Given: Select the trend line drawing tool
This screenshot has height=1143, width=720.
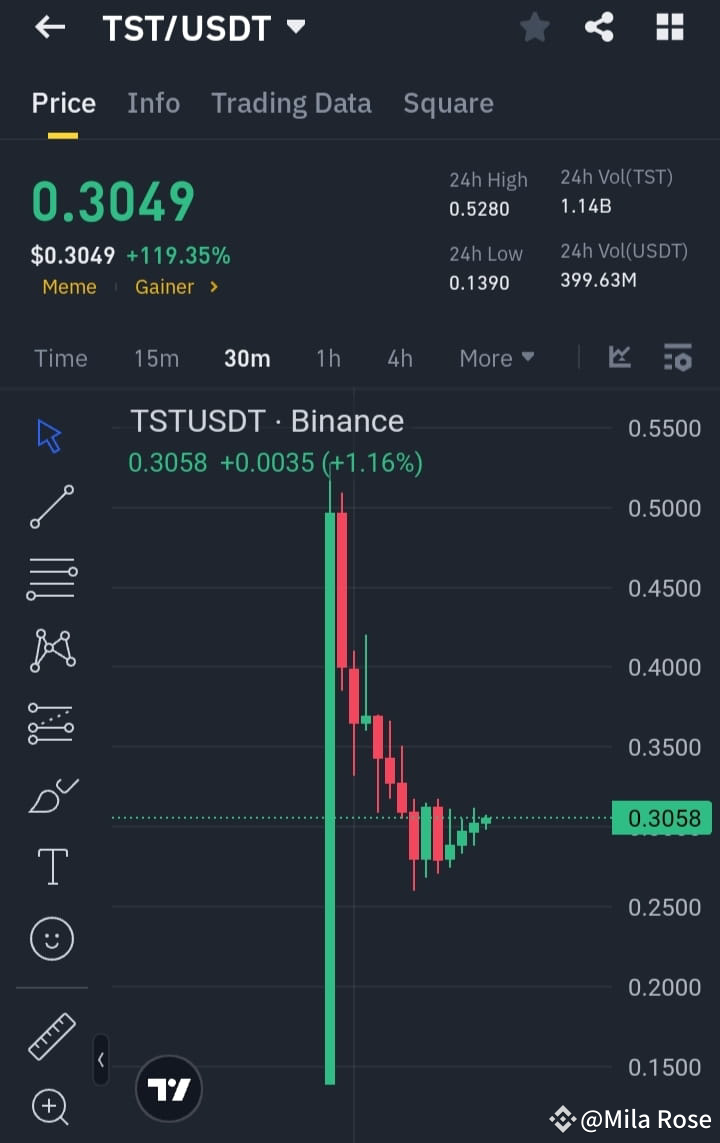Looking at the screenshot, I should [x=51, y=507].
